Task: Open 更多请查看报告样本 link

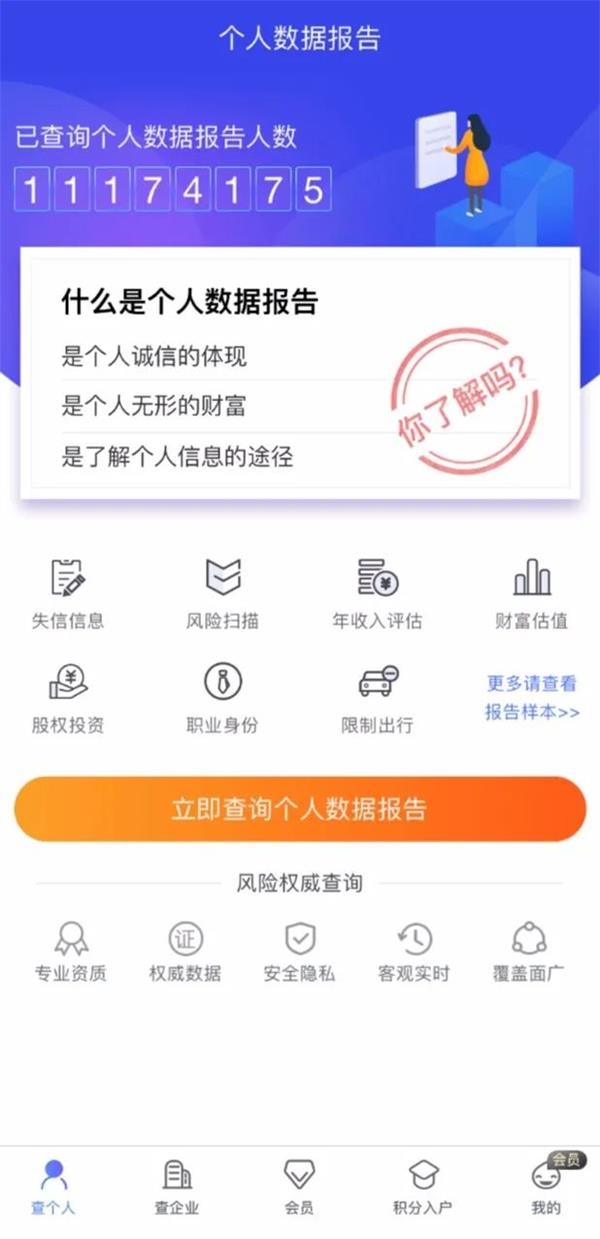Action: coord(532,698)
